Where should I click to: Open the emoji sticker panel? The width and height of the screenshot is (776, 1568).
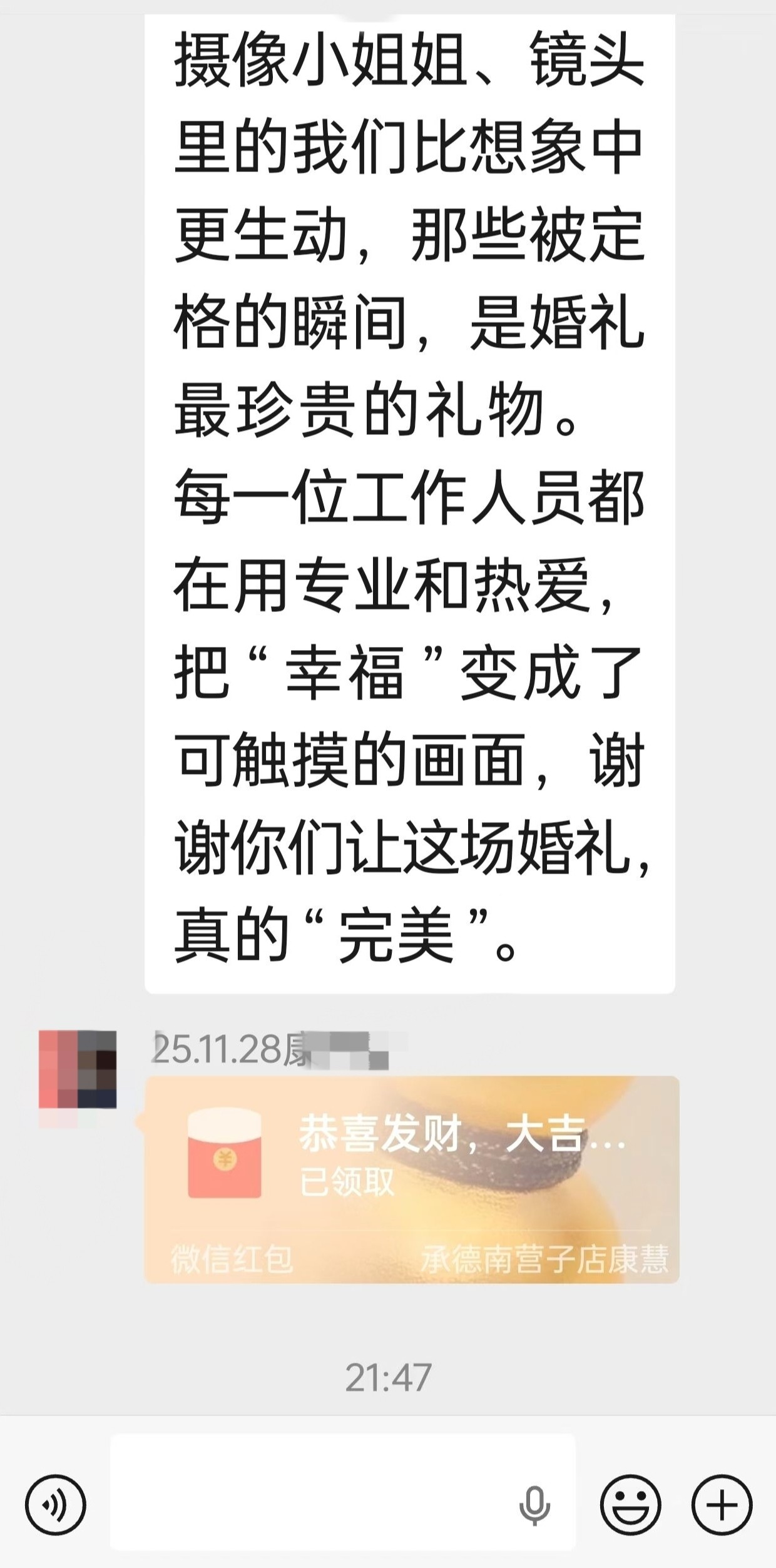tap(630, 1505)
